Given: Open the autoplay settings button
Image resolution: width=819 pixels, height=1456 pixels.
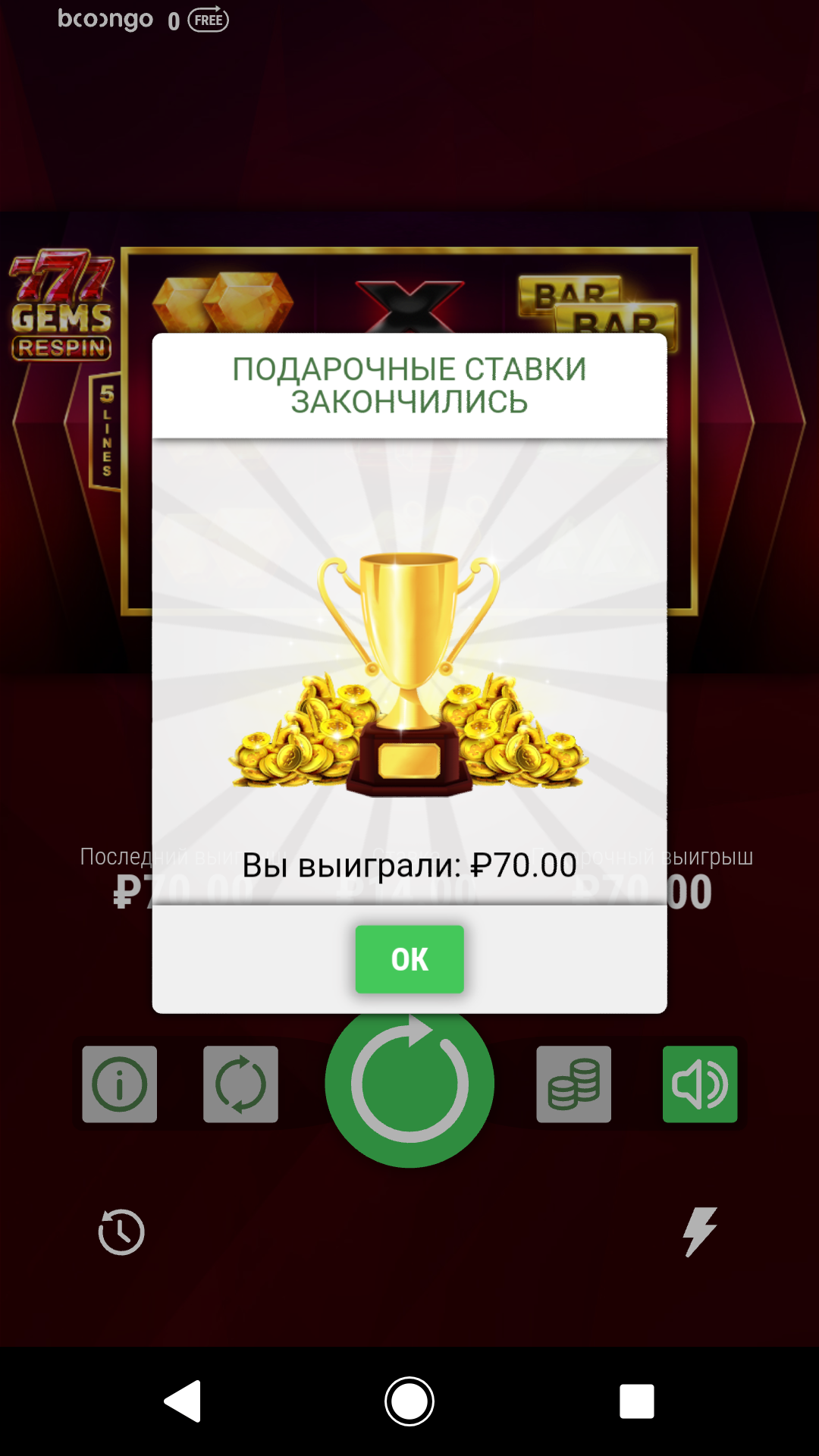Looking at the screenshot, I should 240,1084.
